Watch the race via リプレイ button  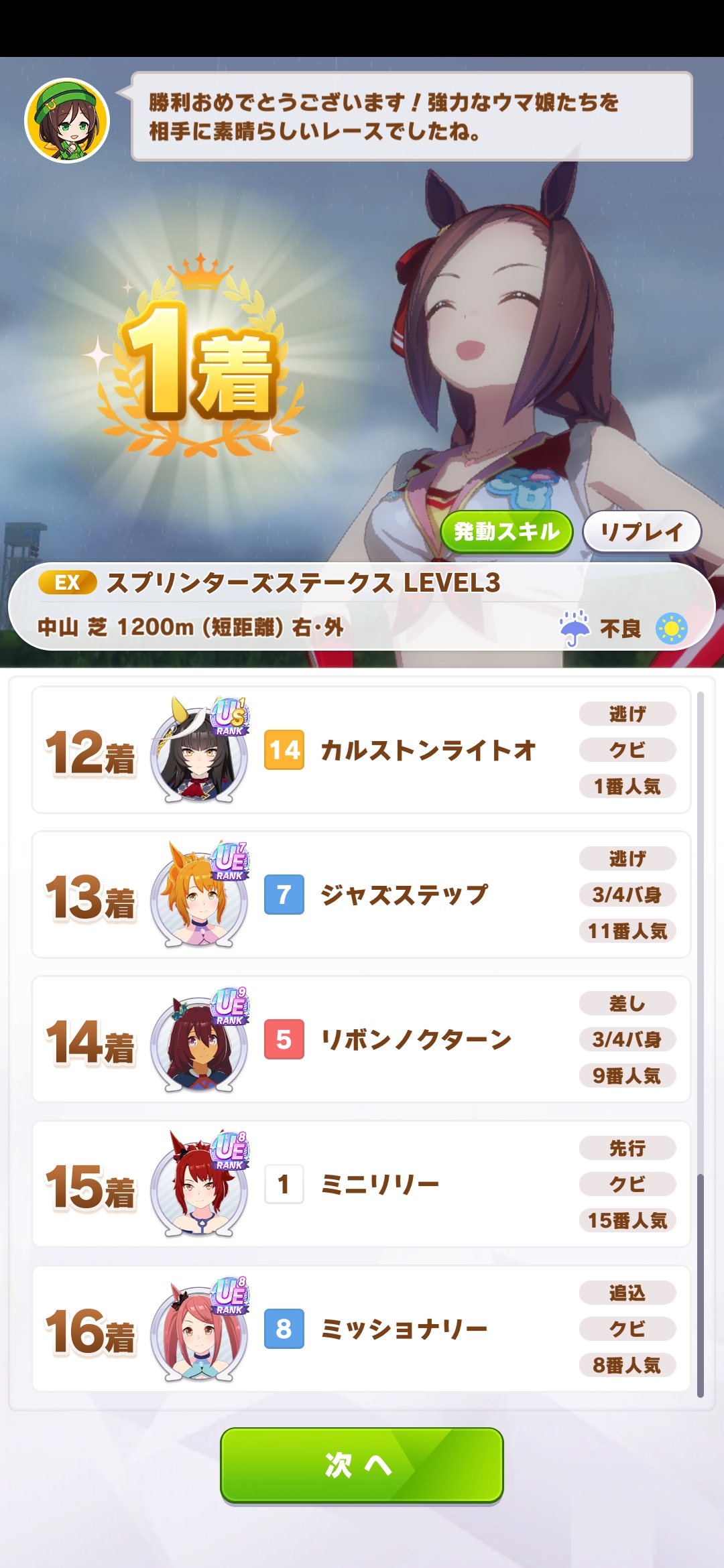coord(642,532)
